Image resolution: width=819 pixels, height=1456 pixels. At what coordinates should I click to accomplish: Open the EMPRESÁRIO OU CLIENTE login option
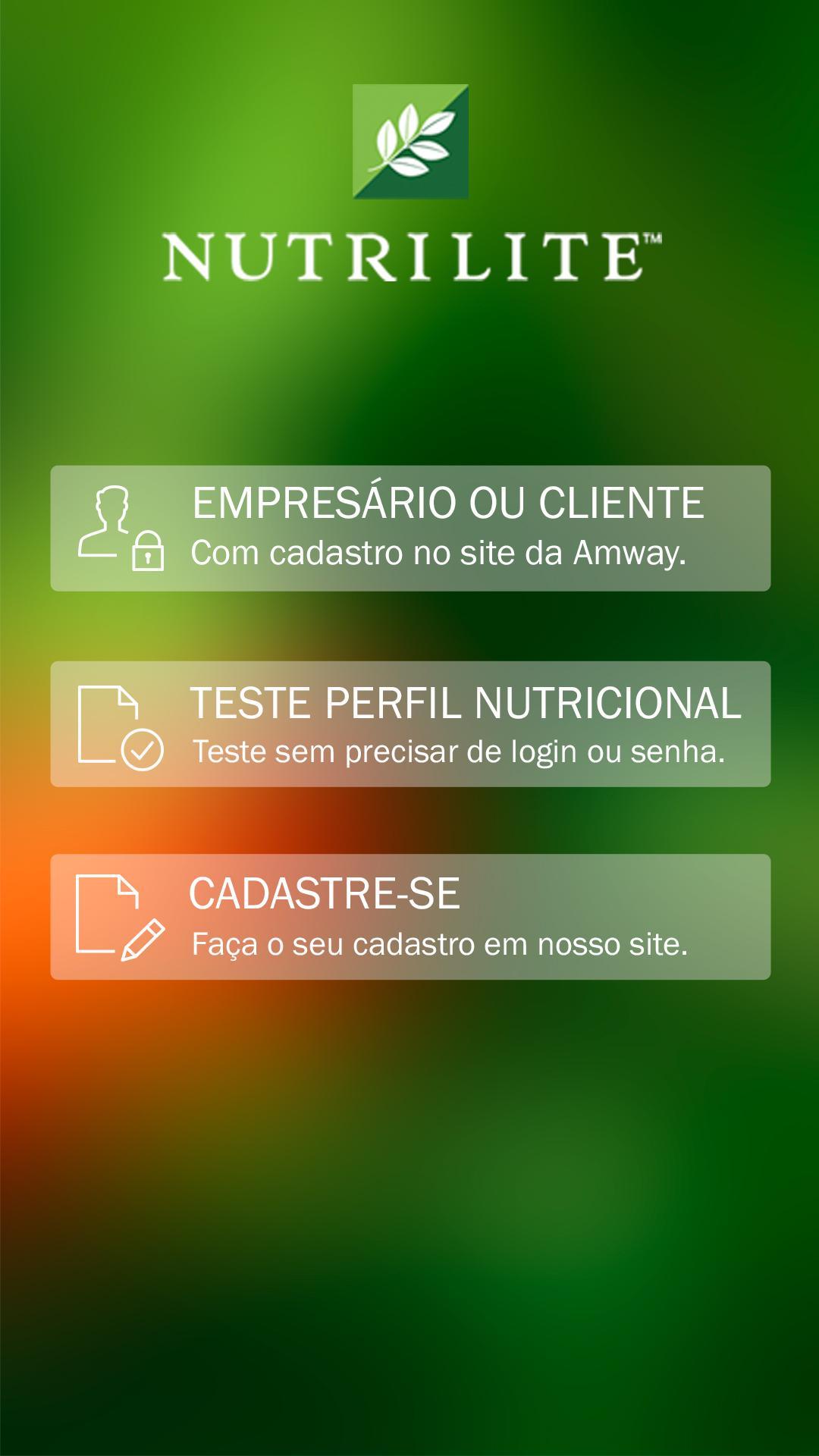click(409, 527)
